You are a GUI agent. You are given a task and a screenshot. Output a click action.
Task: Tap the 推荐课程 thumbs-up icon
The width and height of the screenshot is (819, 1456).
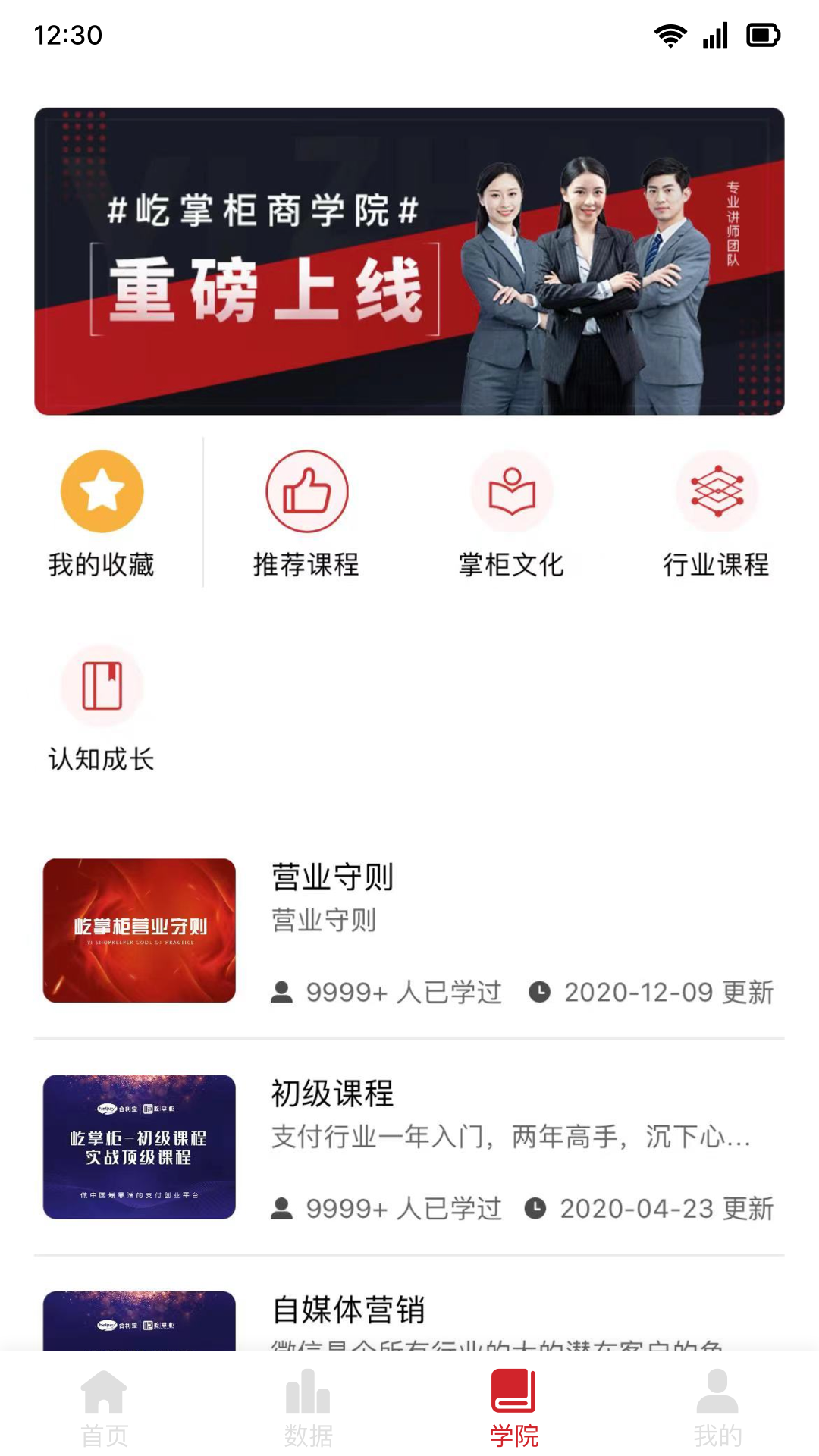[x=307, y=491]
